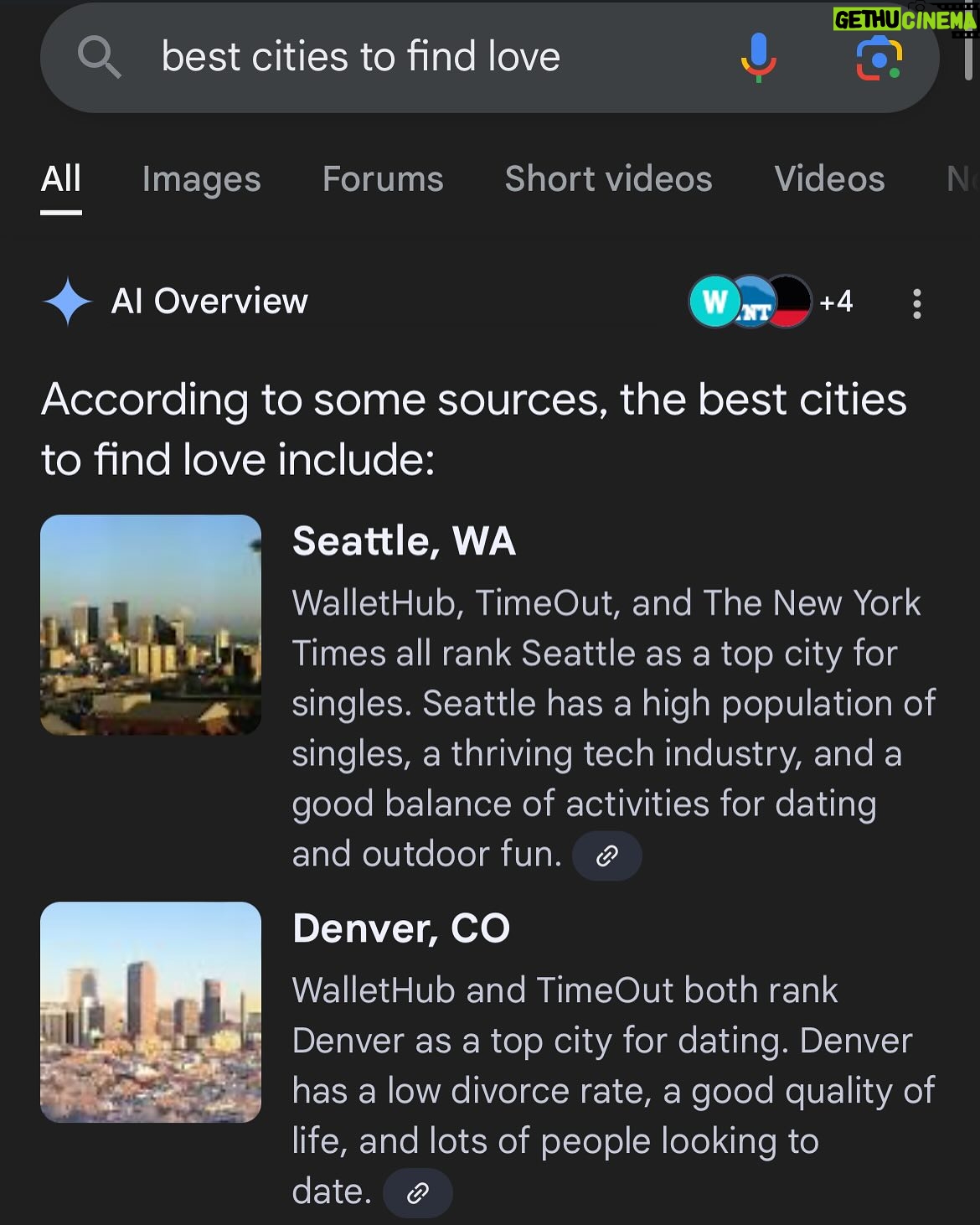This screenshot has height=1225, width=980.
Task: Tap the source link icon after Denver description
Action: coord(418,1193)
